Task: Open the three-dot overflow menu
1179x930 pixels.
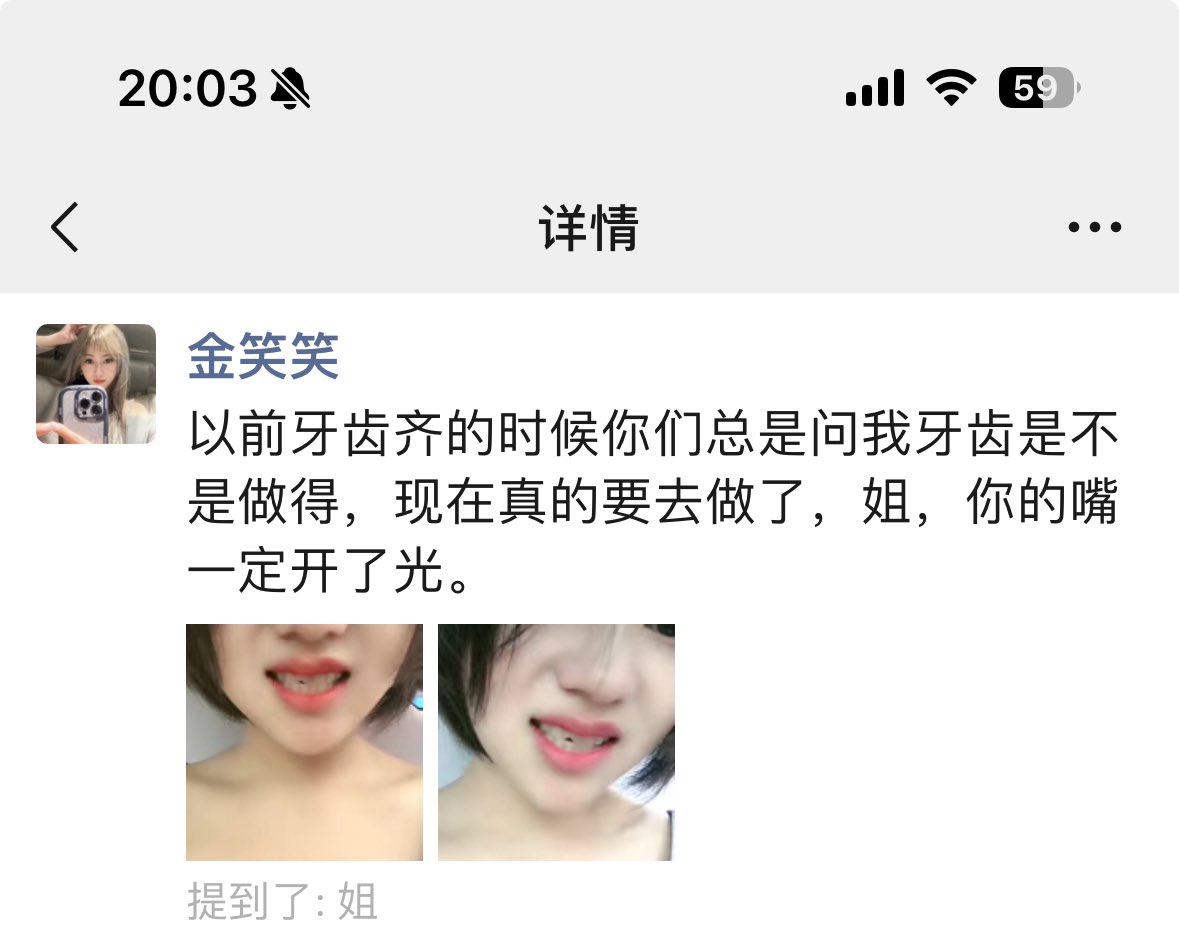Action: [x=1094, y=227]
